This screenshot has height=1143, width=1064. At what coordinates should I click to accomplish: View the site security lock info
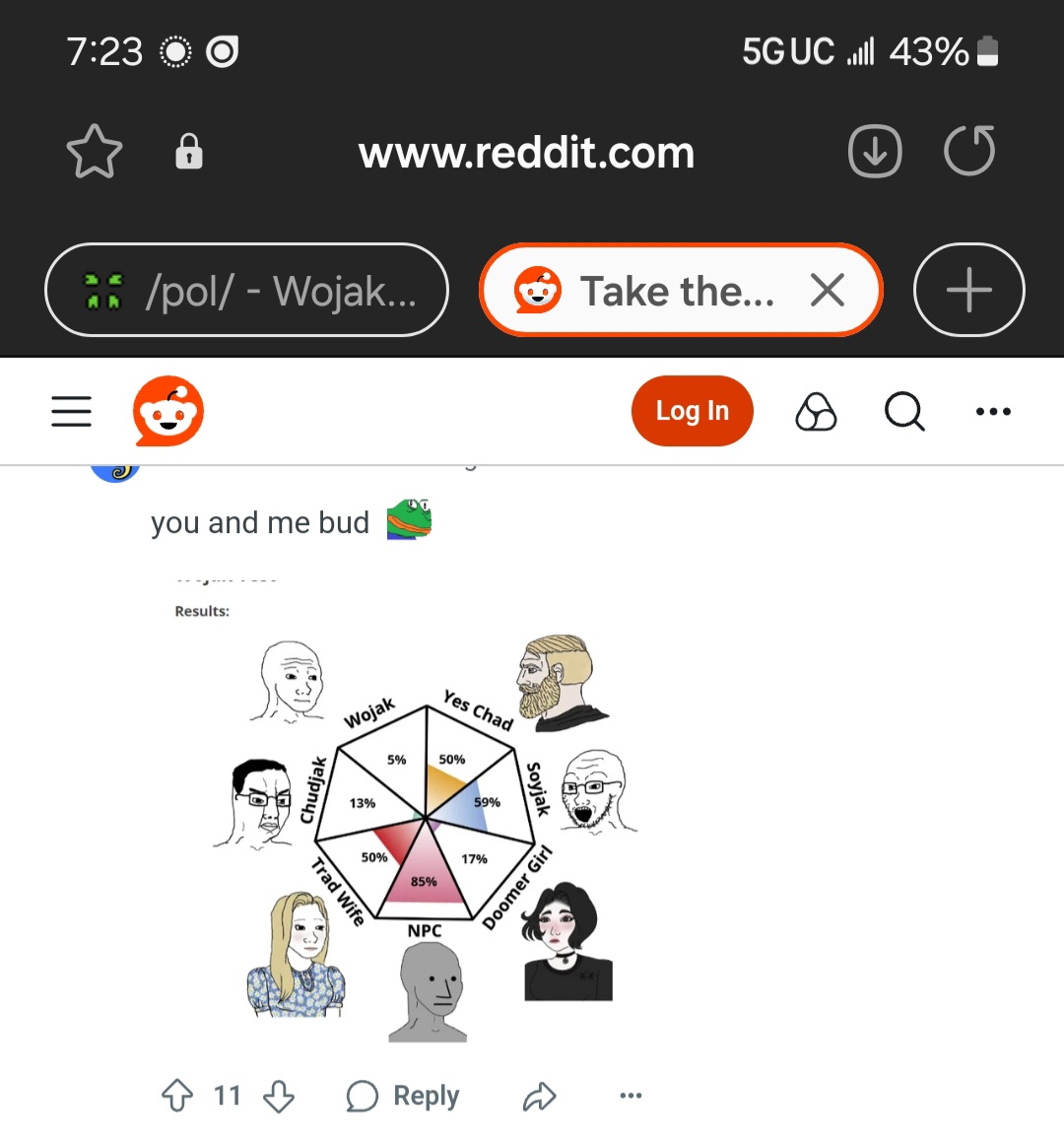[188, 152]
